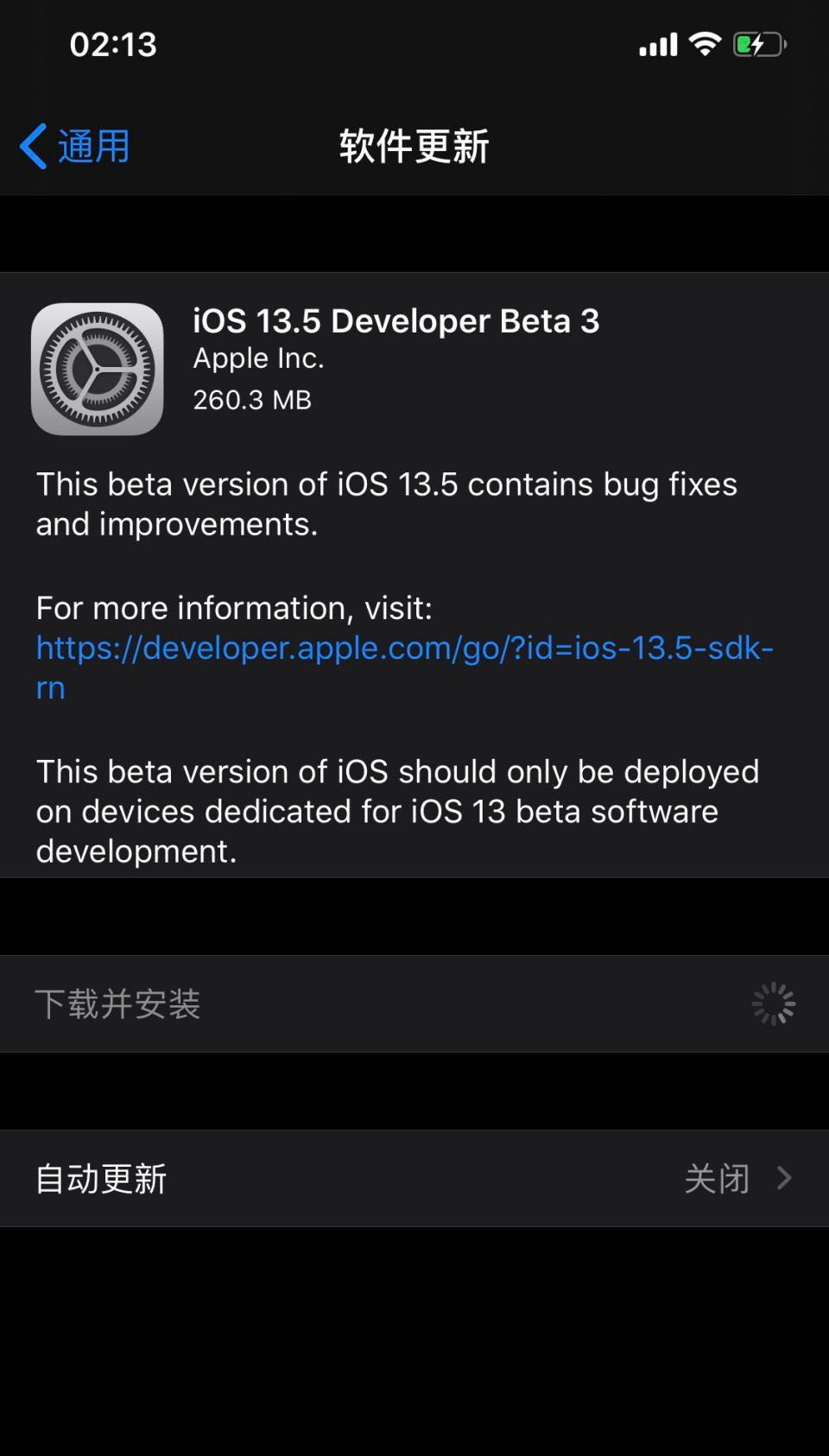The height and width of the screenshot is (1456, 829).
Task: Tap the back chevron next to 通用
Action: (33, 145)
